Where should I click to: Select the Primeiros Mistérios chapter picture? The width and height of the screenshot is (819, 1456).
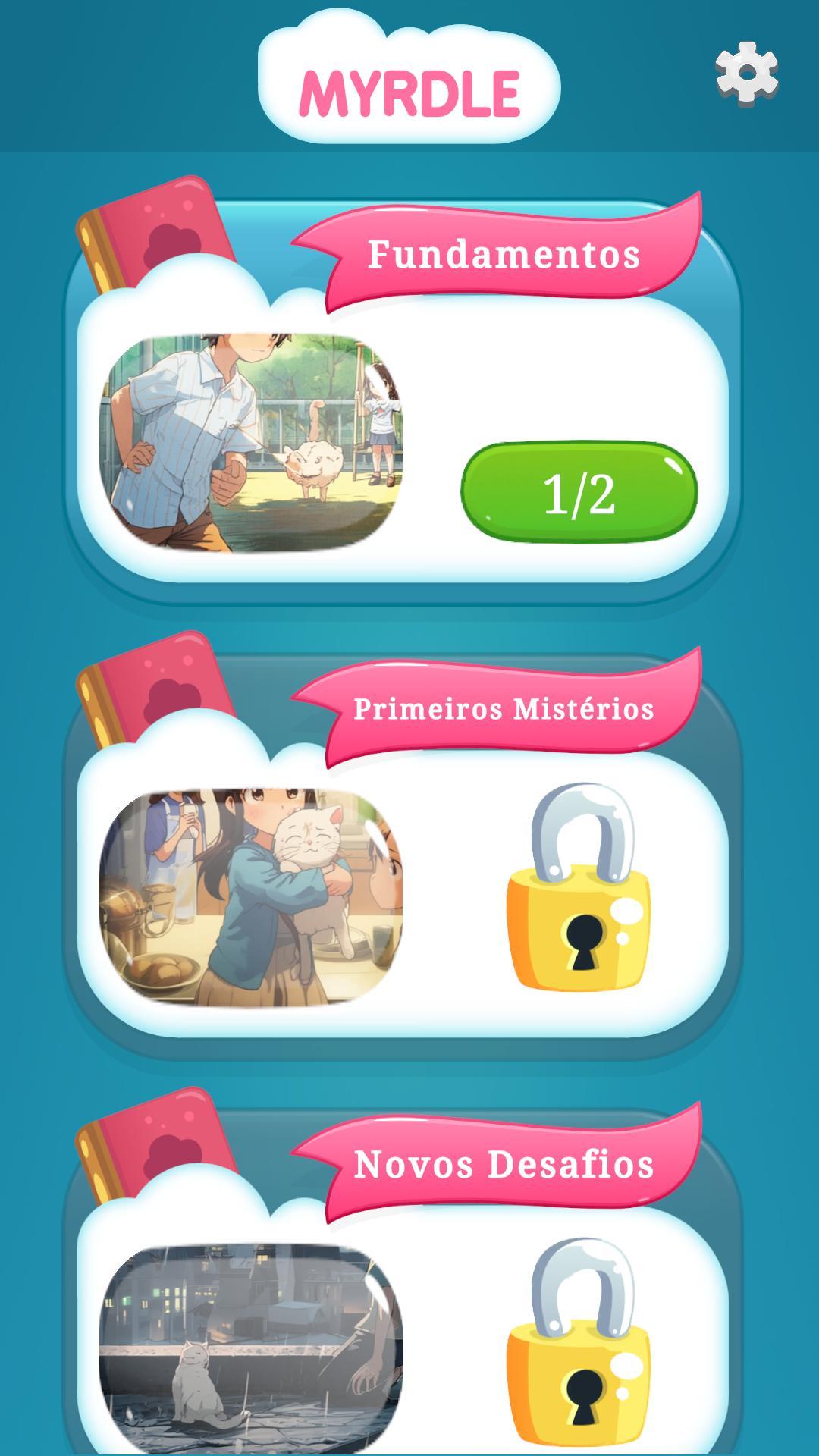point(251,896)
